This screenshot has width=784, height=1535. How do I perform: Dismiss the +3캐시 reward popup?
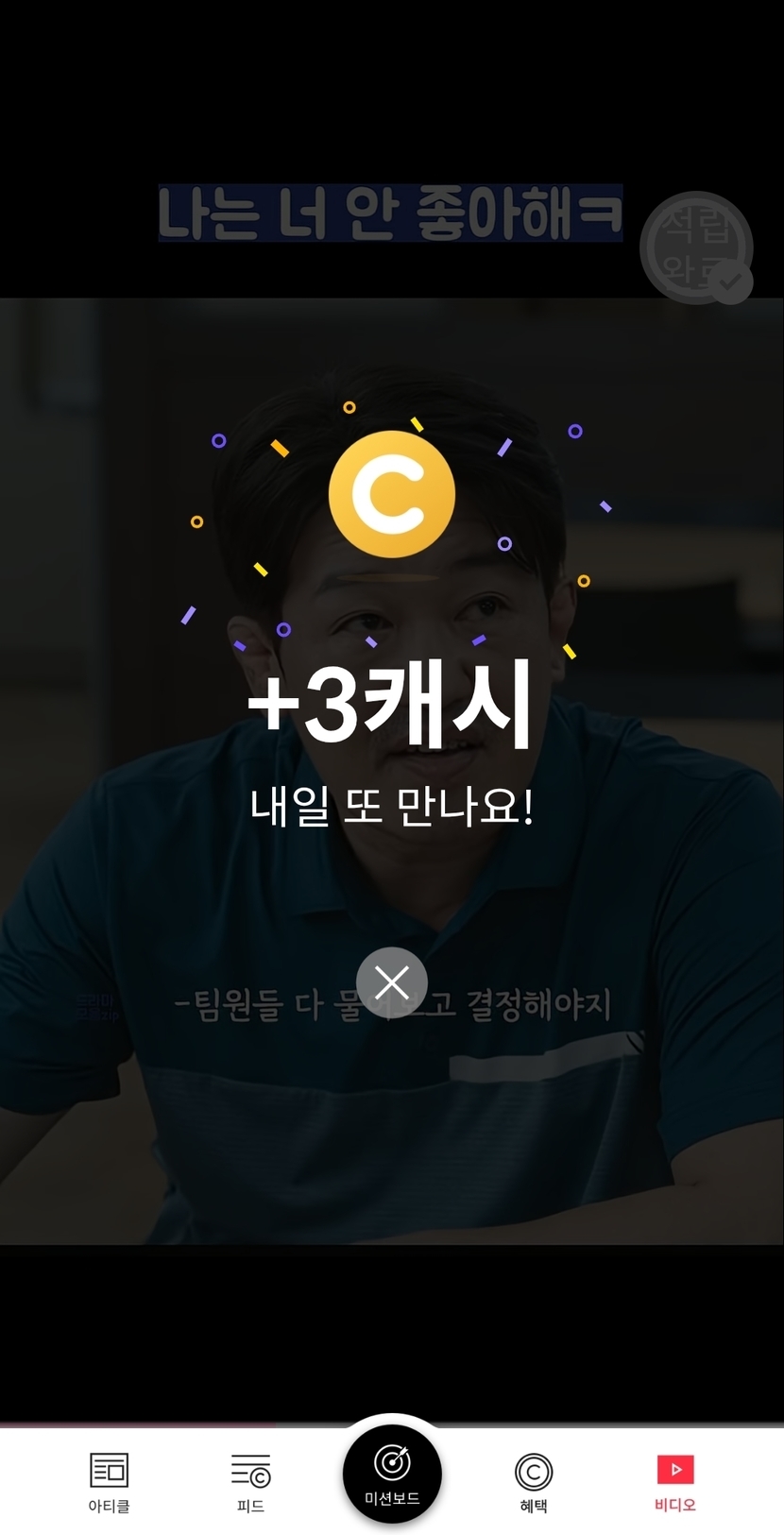point(392,982)
